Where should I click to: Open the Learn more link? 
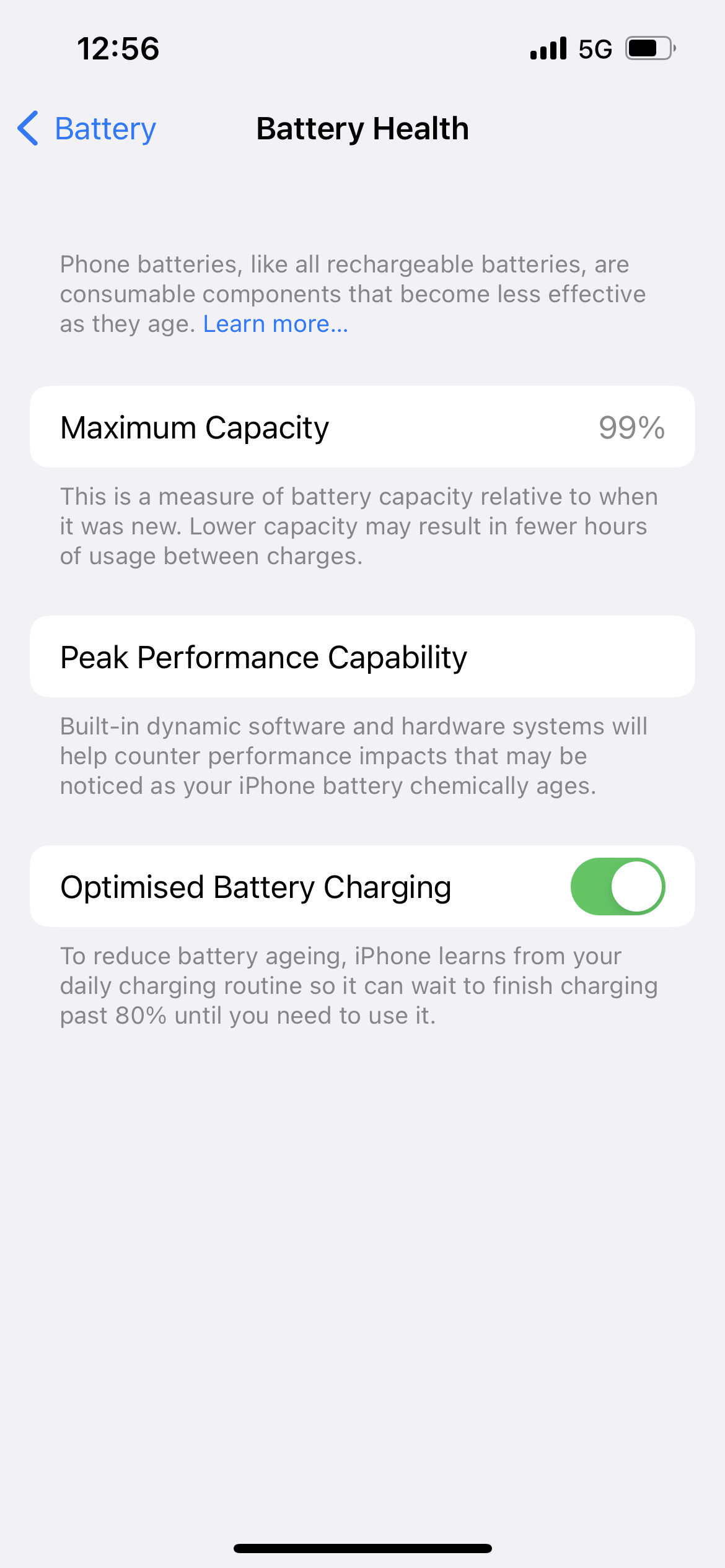coord(276,324)
